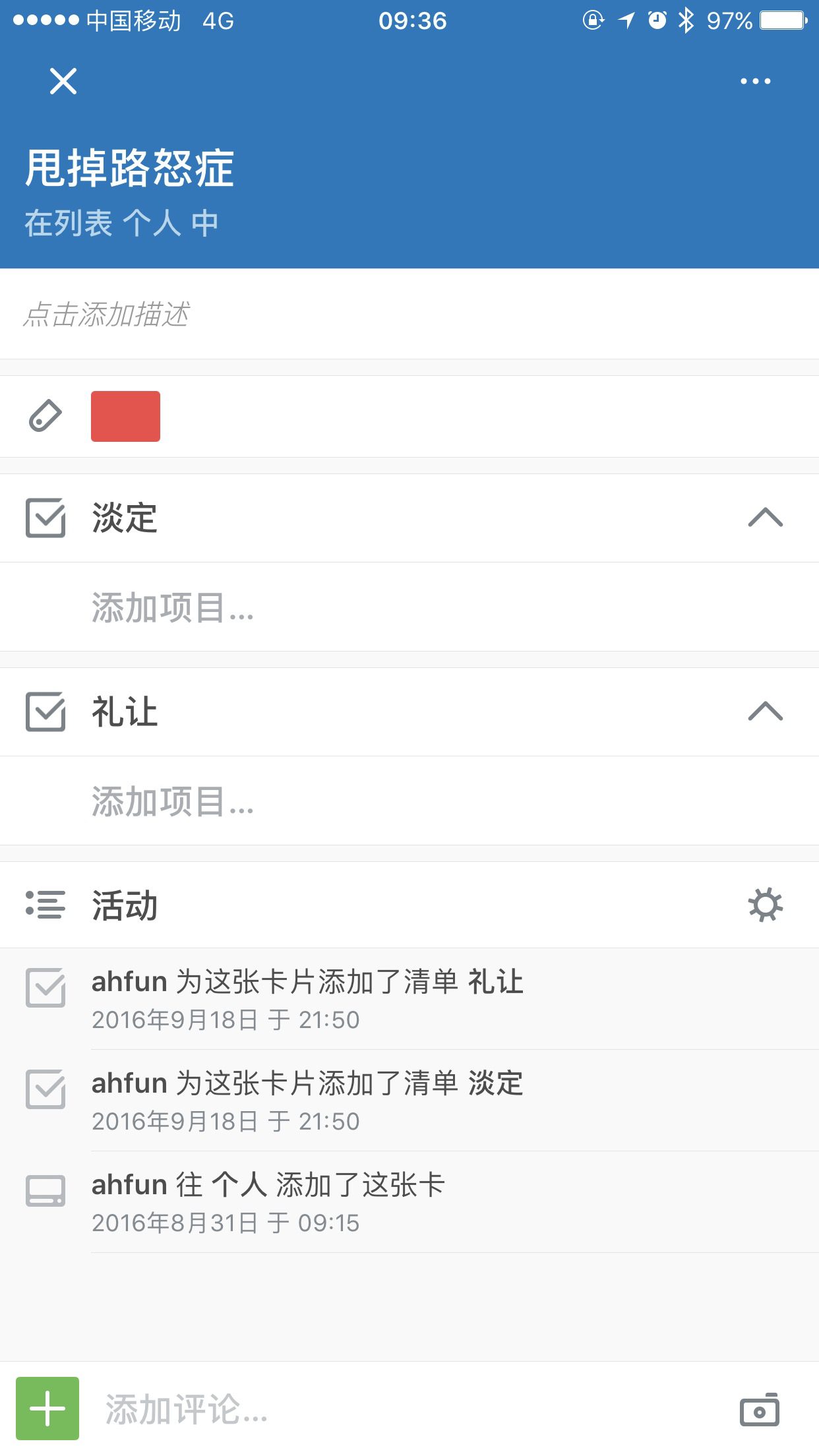Viewport: 819px width, 1456px height.
Task: Collapse the 礼让 checklist
Action: click(x=765, y=712)
